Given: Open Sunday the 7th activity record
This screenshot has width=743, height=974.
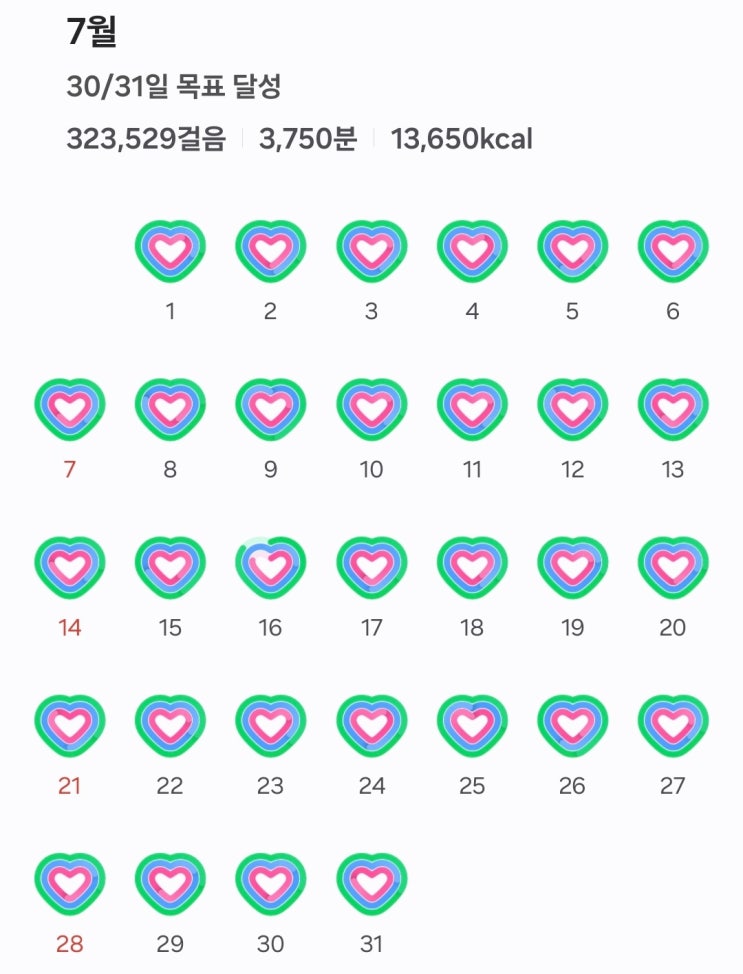Looking at the screenshot, I should point(69,410).
